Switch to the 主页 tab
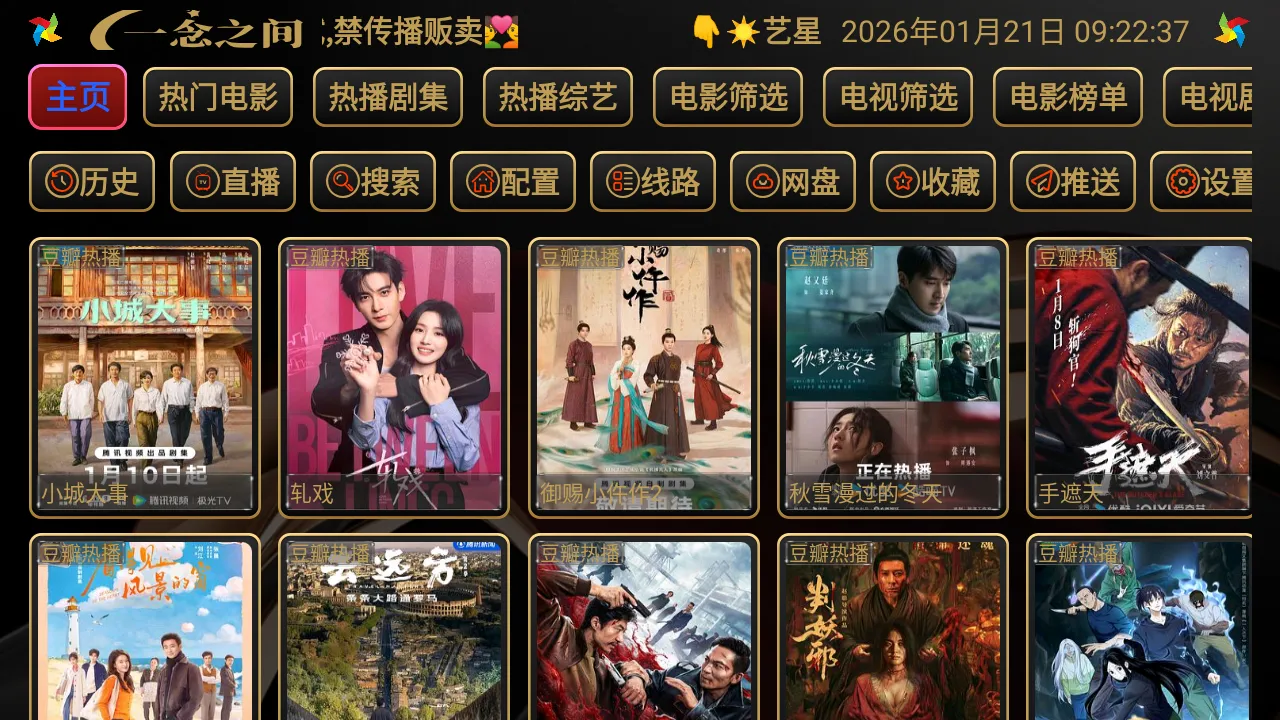 [x=78, y=97]
